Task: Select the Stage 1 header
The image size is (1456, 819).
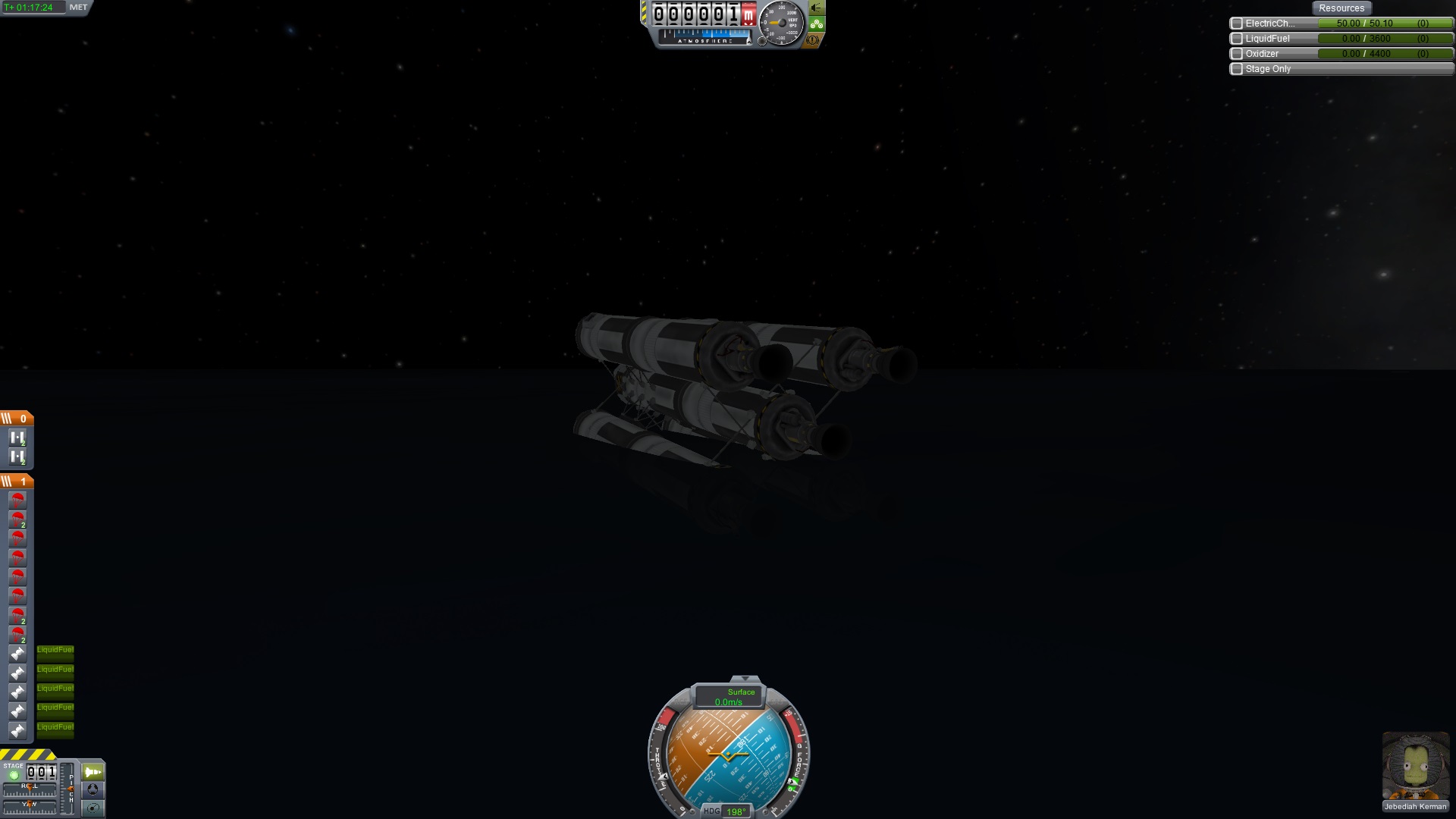Action: click(16, 482)
